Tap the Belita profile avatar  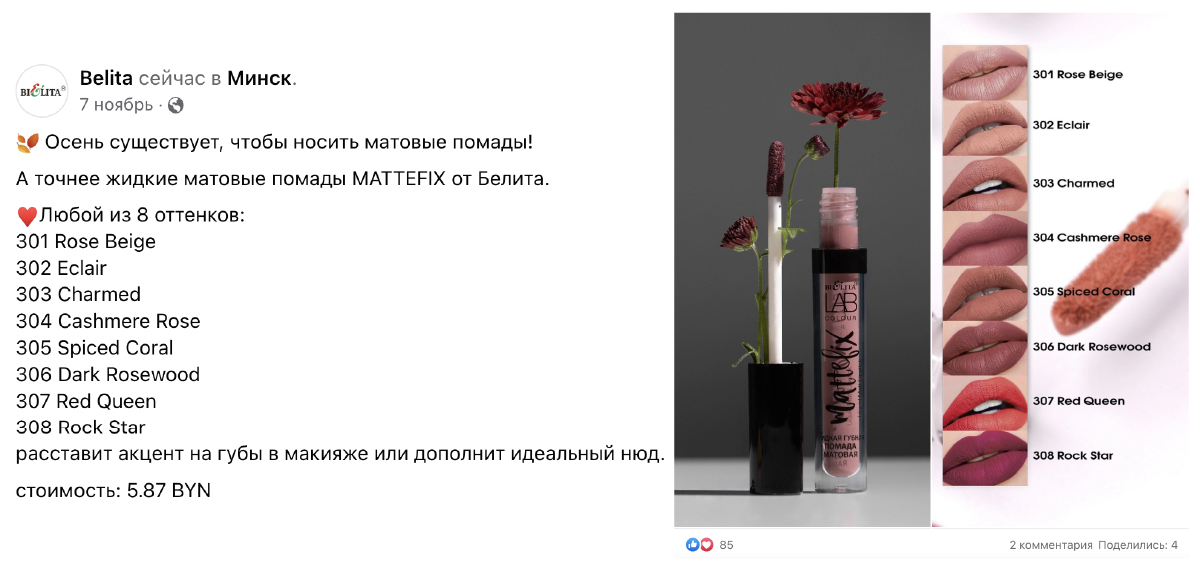click(x=42, y=91)
